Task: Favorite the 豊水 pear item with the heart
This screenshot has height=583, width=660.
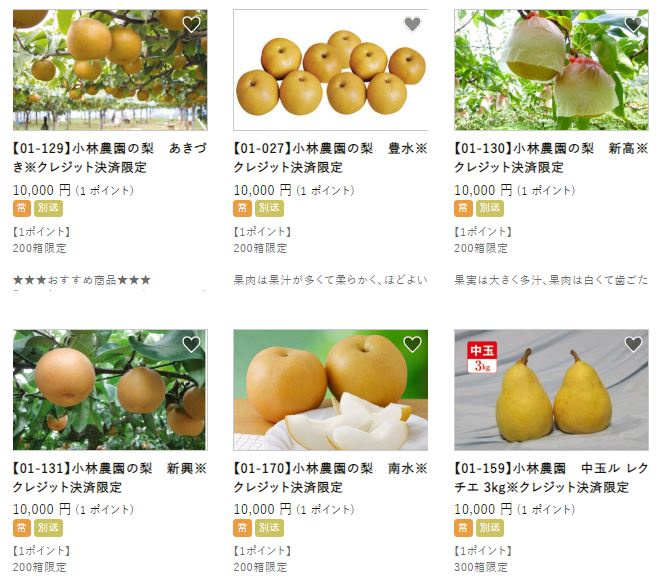Action: [412, 25]
